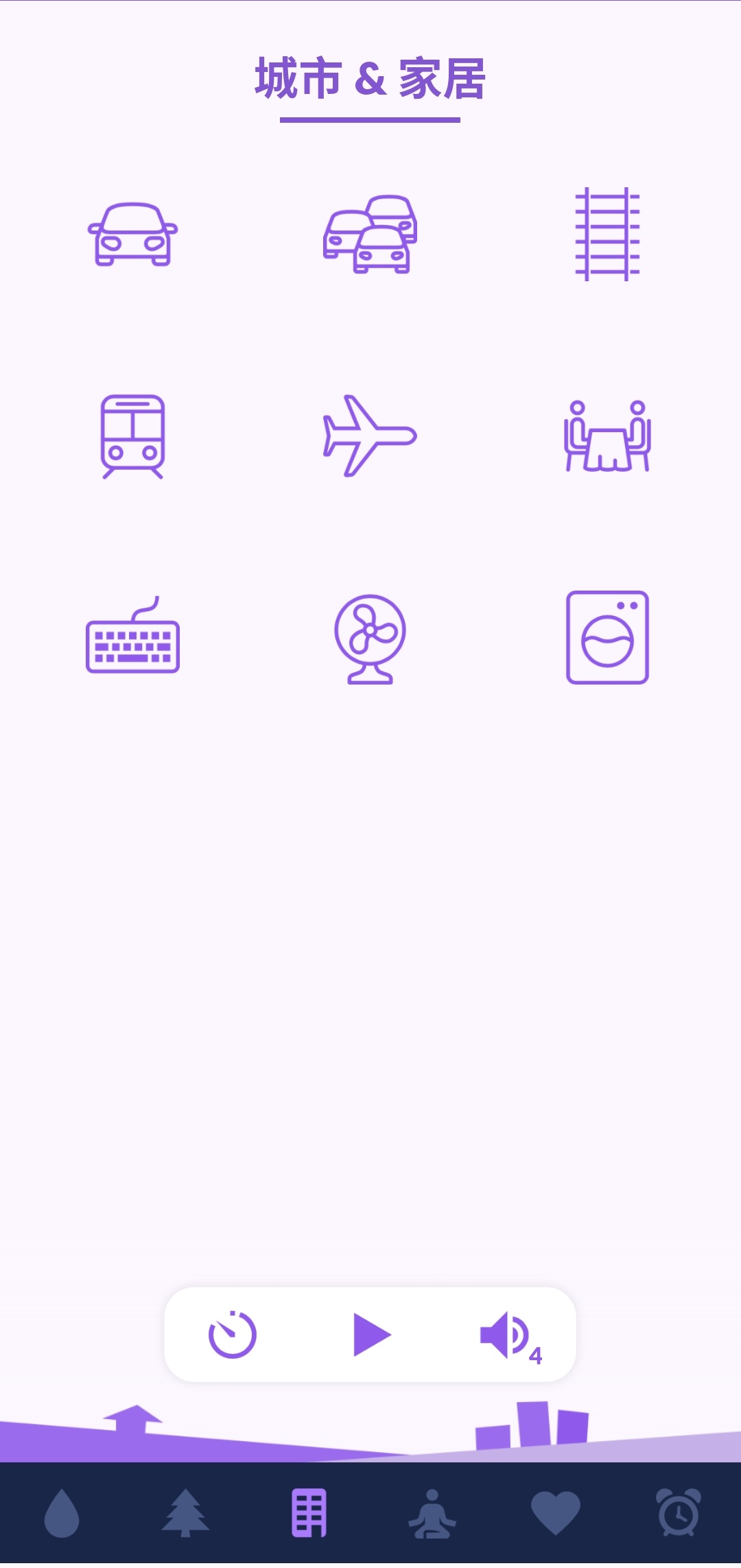Start playback with the play button
Viewport: 741px width, 1568px height.
[371, 1335]
